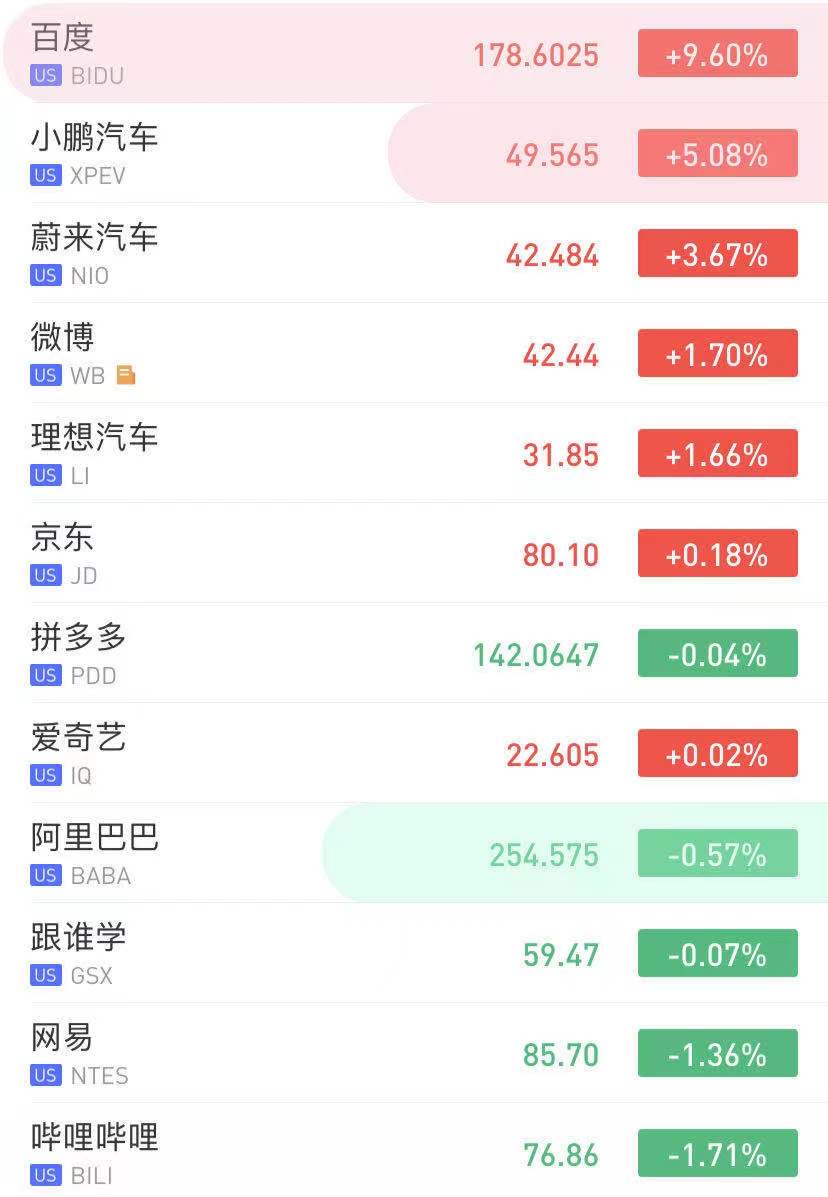Open 哔哩哔哩 BILI stock quote

(300, 1154)
